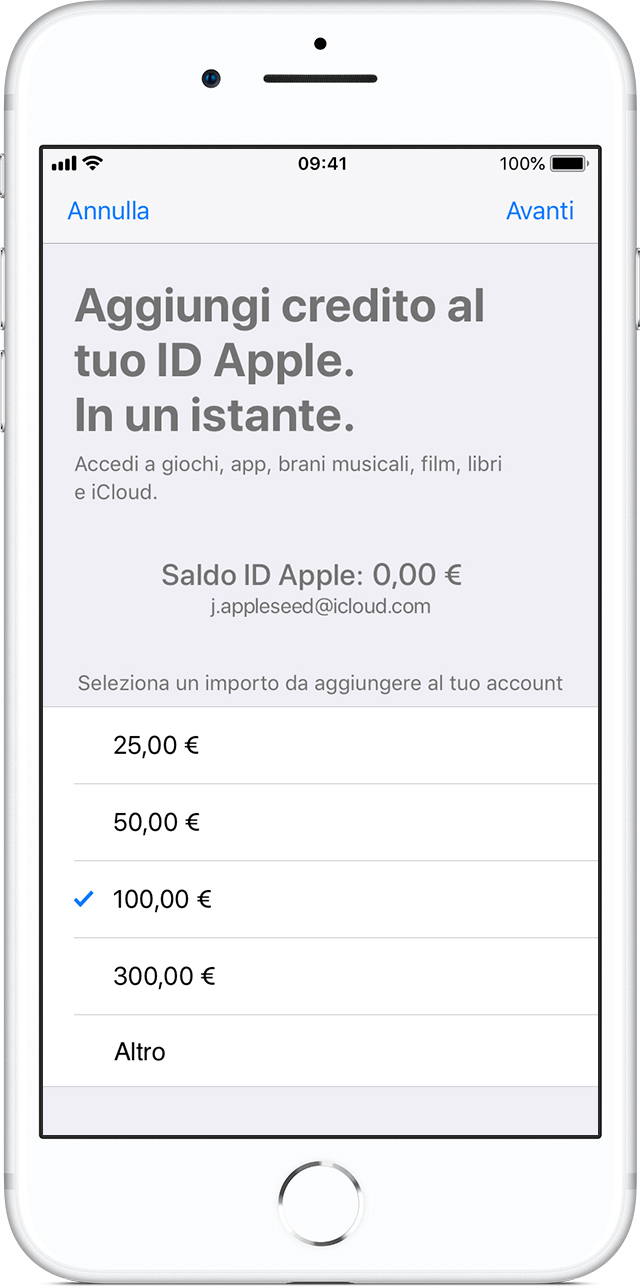Continue with the Avanti button
This screenshot has width=640, height=1288.
(x=540, y=211)
